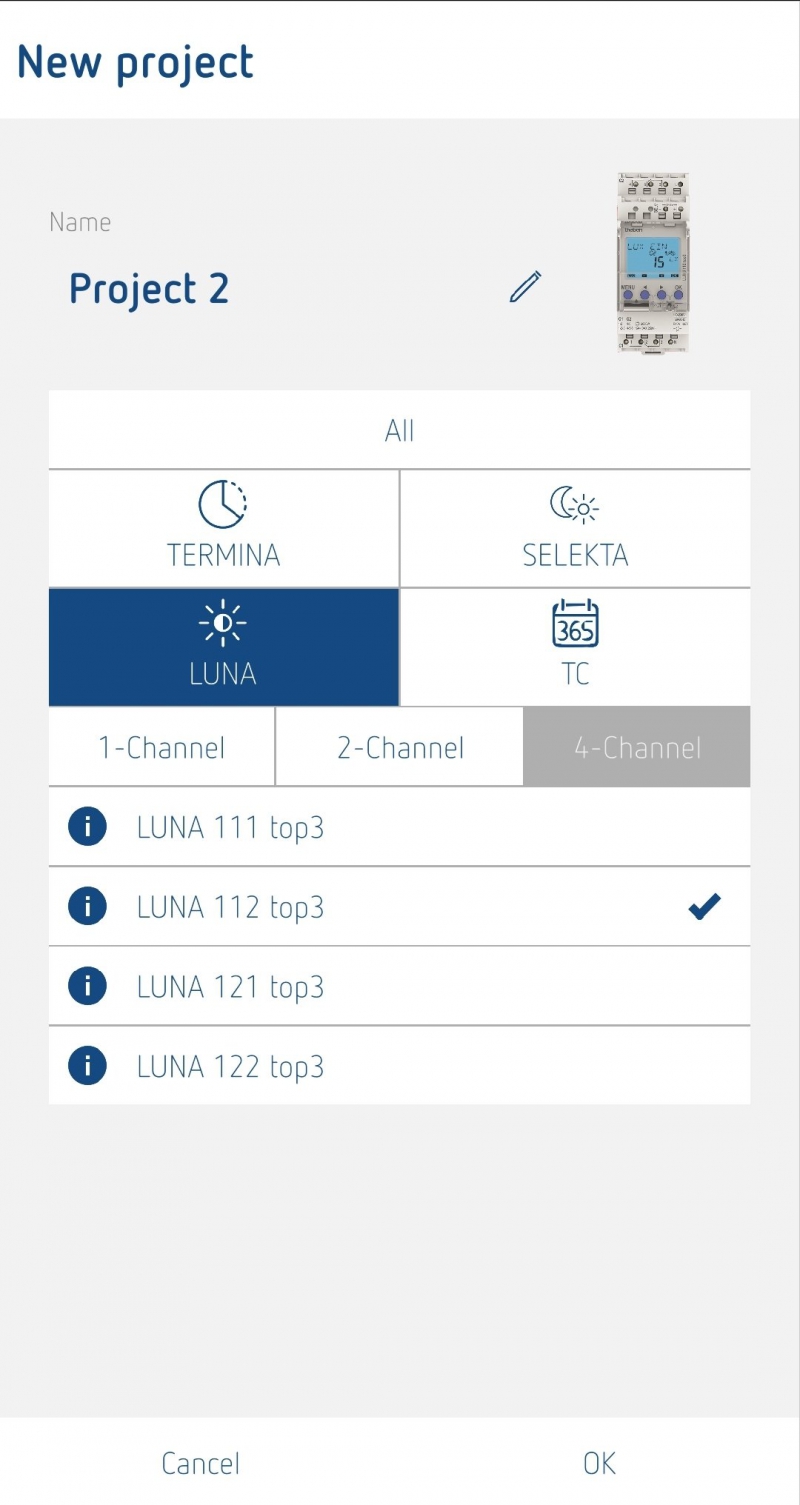Confirm the new project with OK

tap(599, 1463)
